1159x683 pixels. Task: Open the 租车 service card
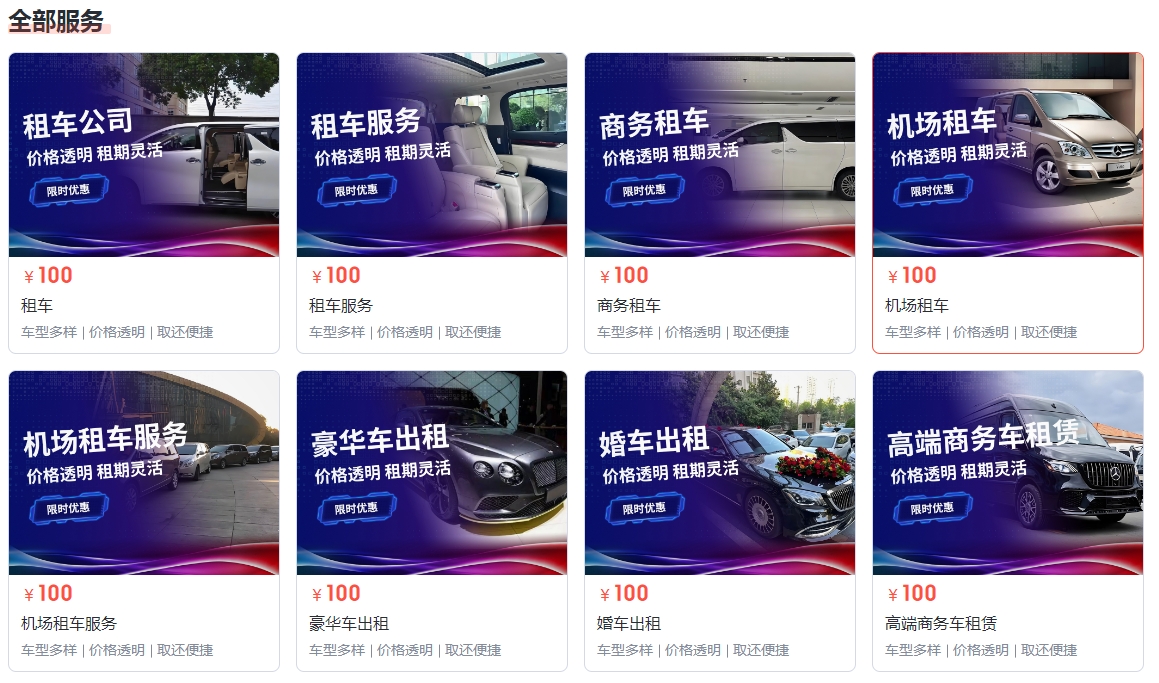click(x=143, y=203)
